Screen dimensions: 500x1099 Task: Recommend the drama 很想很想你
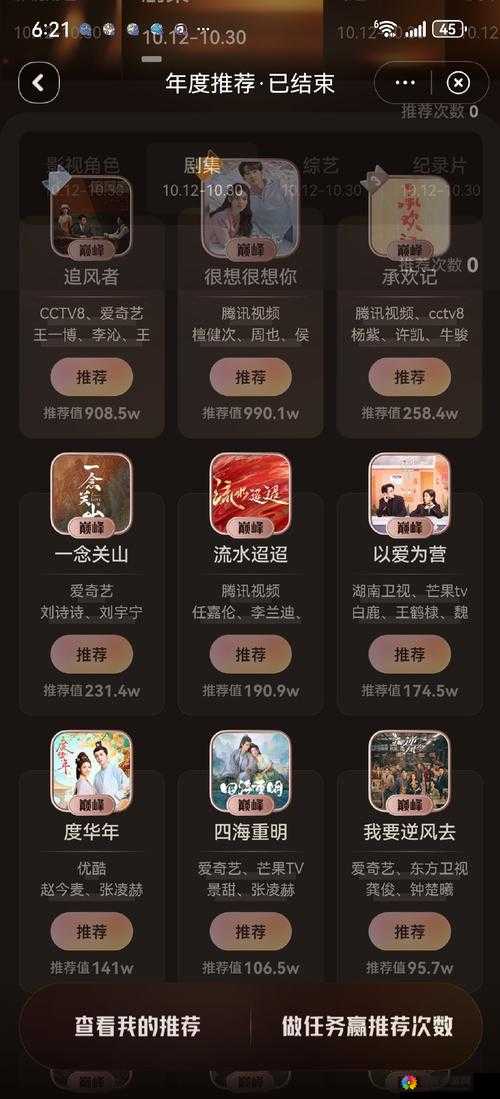(250, 376)
